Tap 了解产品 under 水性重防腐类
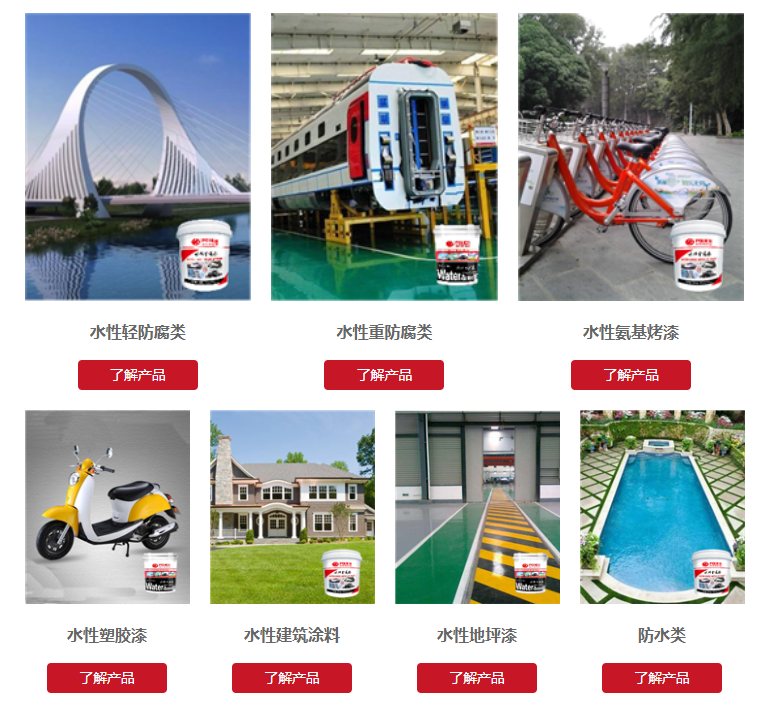 pos(384,375)
